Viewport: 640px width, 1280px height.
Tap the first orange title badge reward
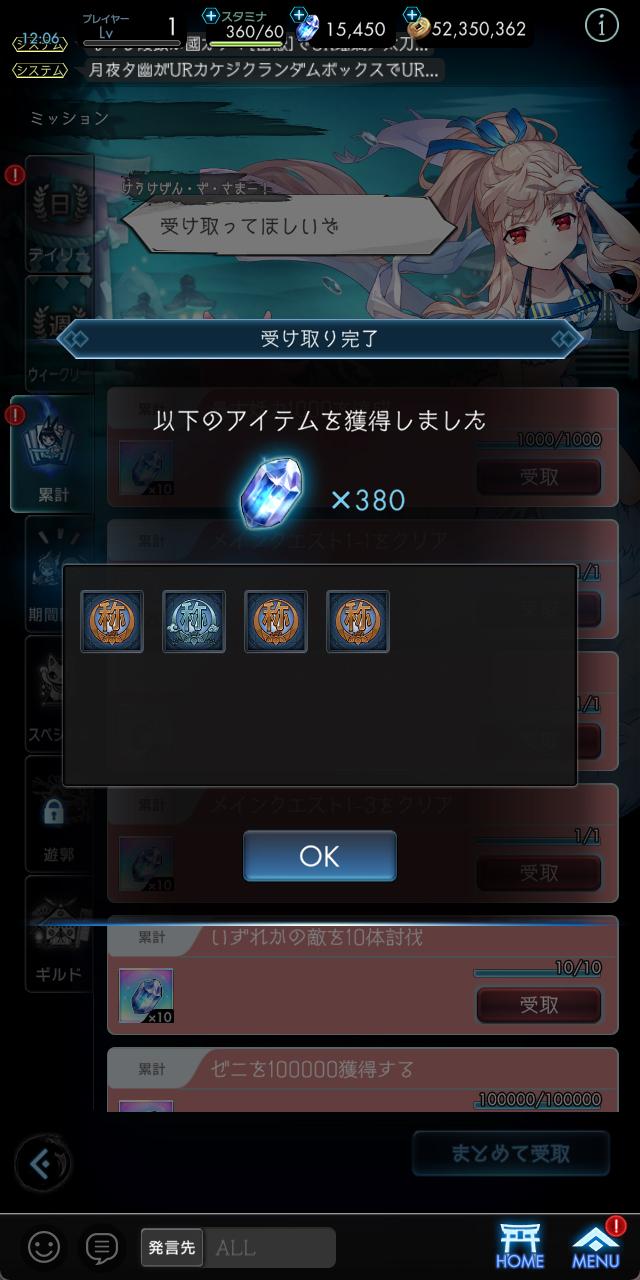(112, 621)
